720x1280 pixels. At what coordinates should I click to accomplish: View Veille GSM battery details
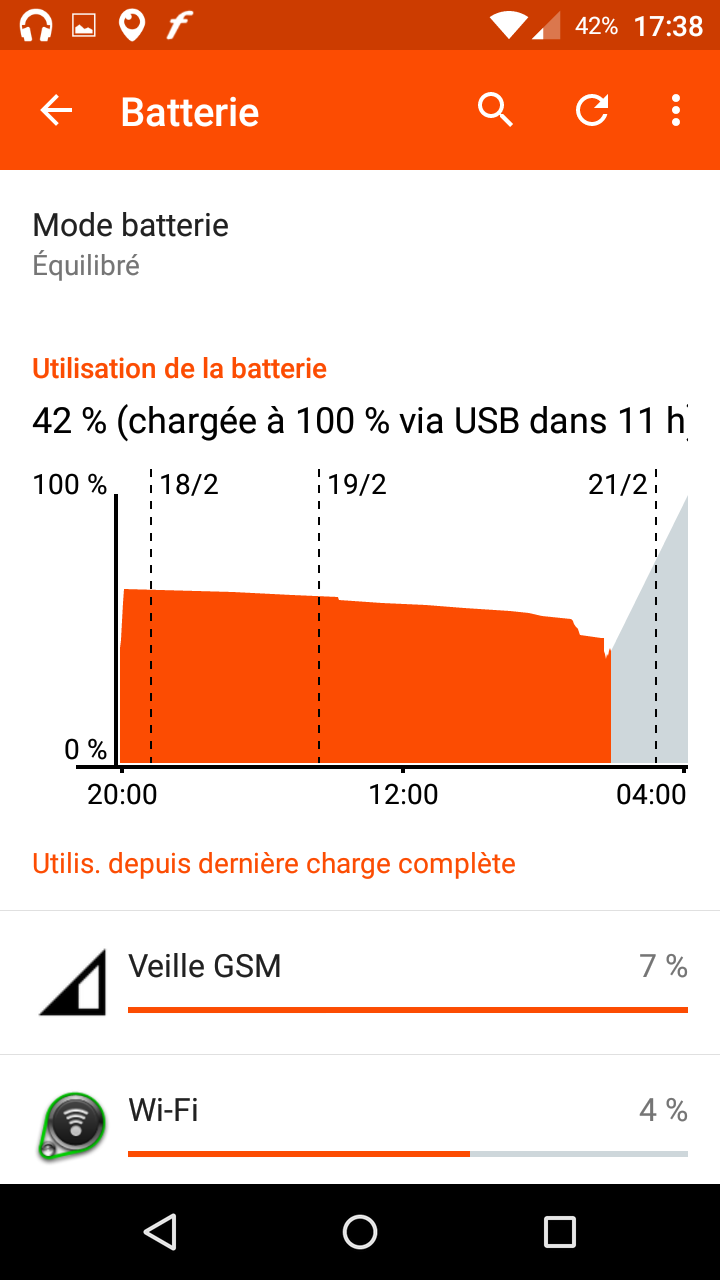[x=360, y=982]
